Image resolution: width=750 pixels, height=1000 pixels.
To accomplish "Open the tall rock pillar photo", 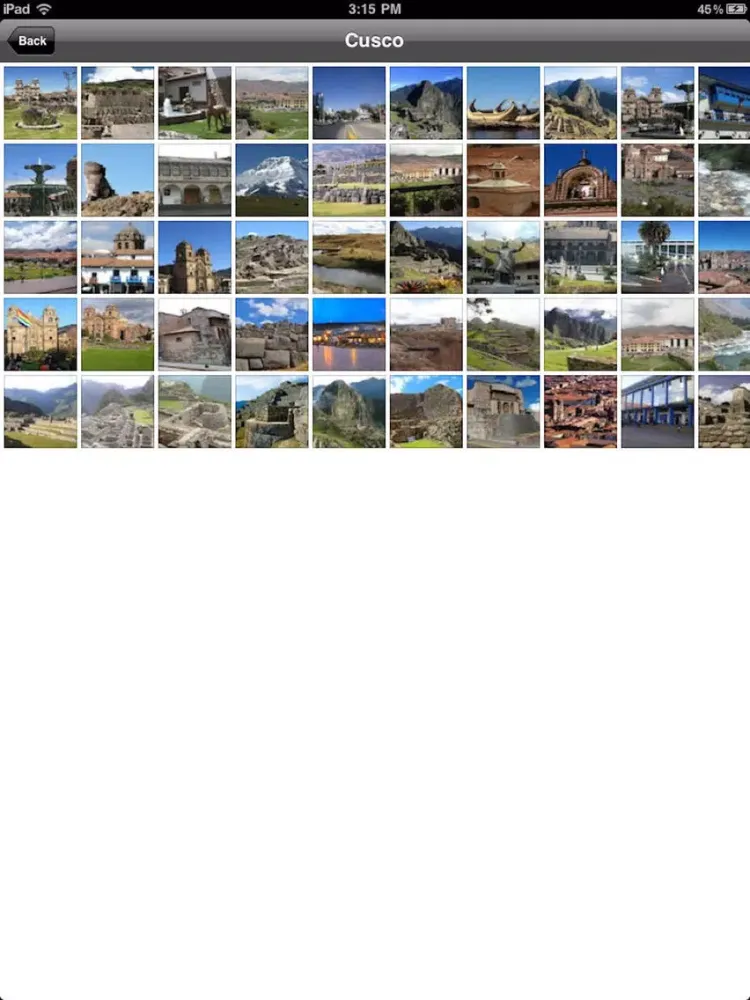I will [117, 180].
